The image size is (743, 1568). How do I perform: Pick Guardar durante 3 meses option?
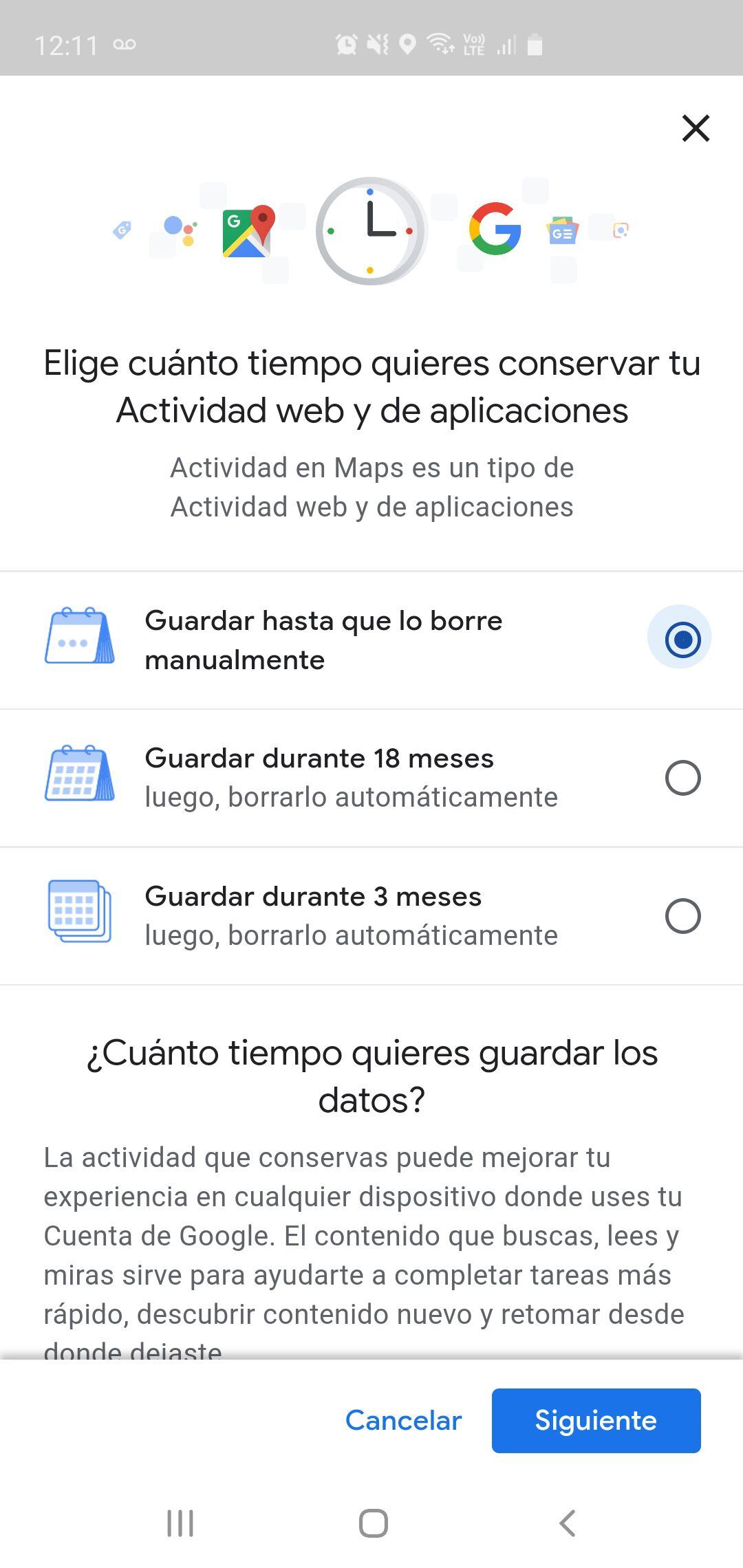pyautogui.click(x=682, y=916)
